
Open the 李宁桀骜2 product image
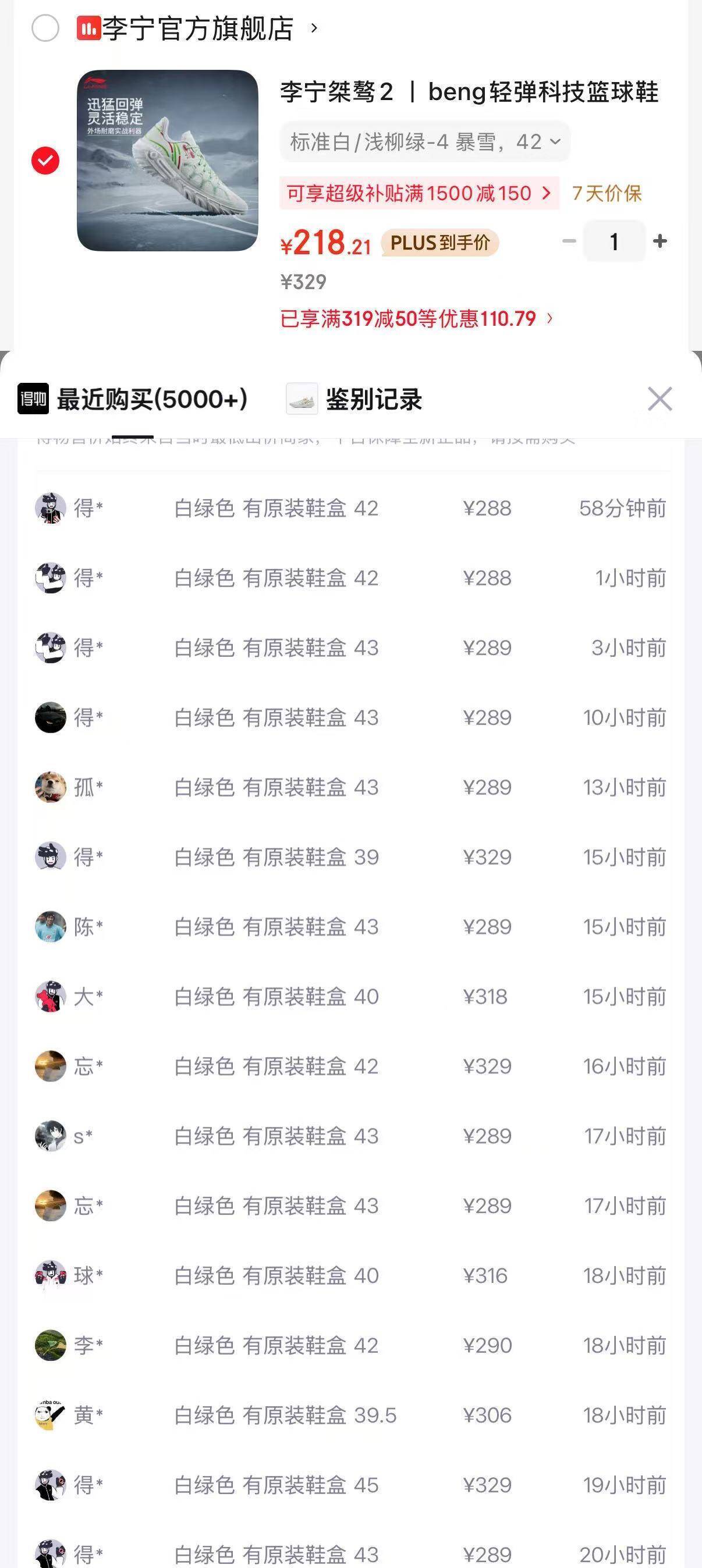168,161
